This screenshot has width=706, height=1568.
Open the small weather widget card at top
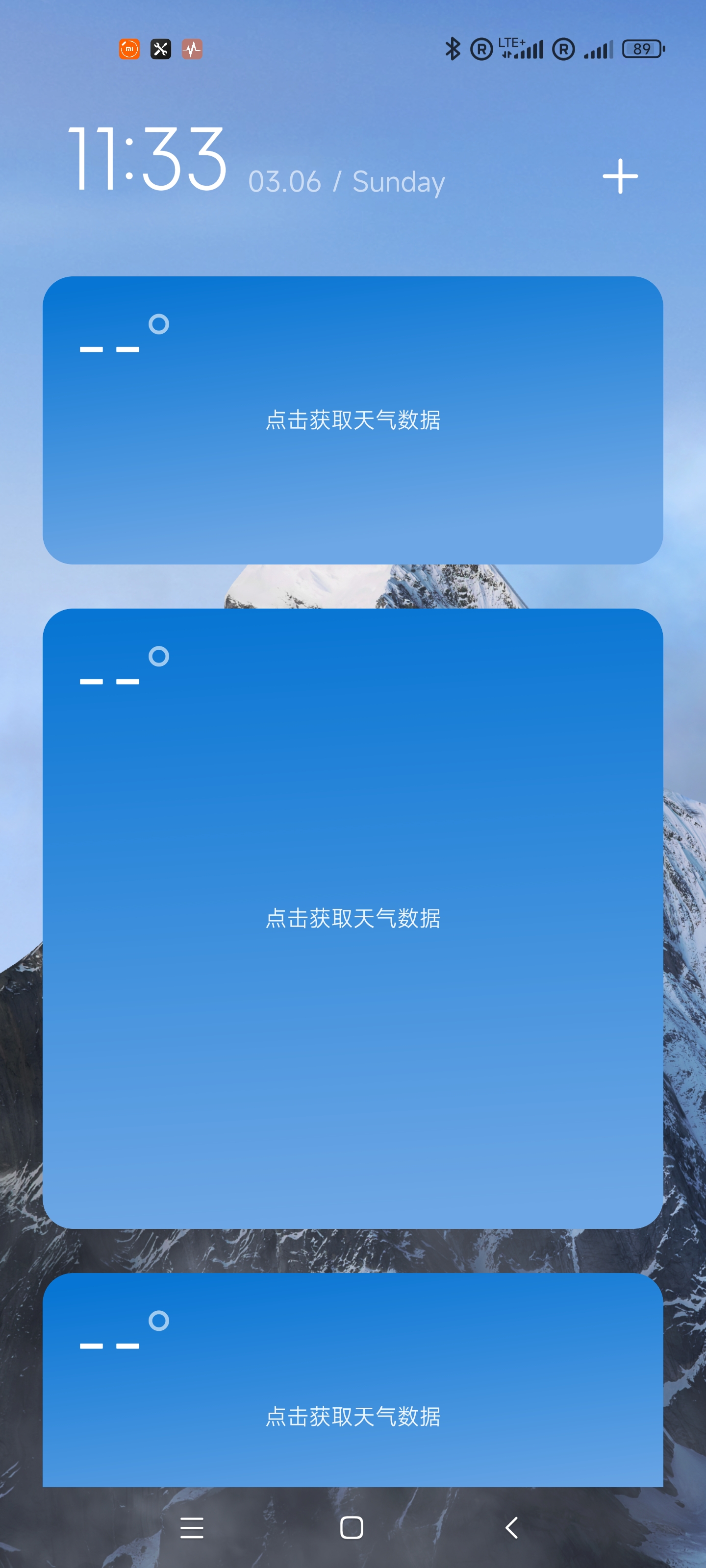[353, 420]
